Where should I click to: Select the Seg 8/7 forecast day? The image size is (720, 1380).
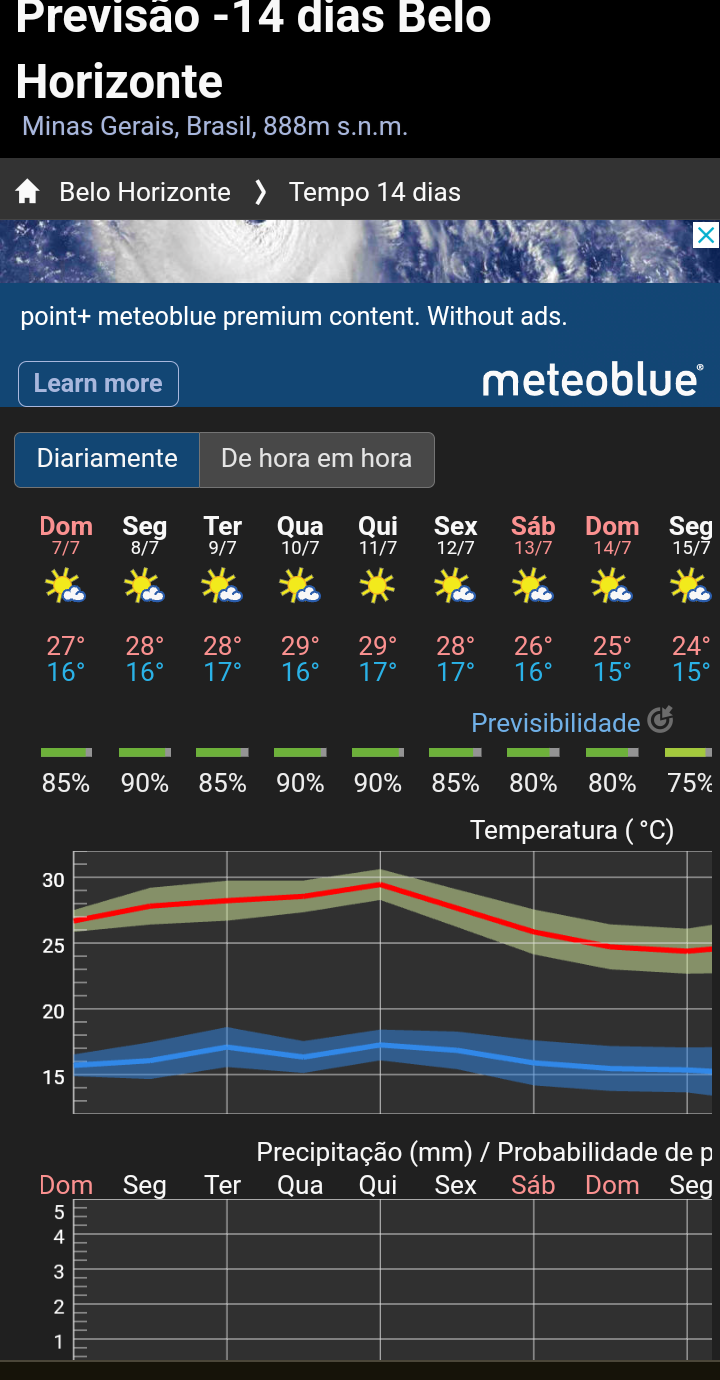(x=144, y=600)
